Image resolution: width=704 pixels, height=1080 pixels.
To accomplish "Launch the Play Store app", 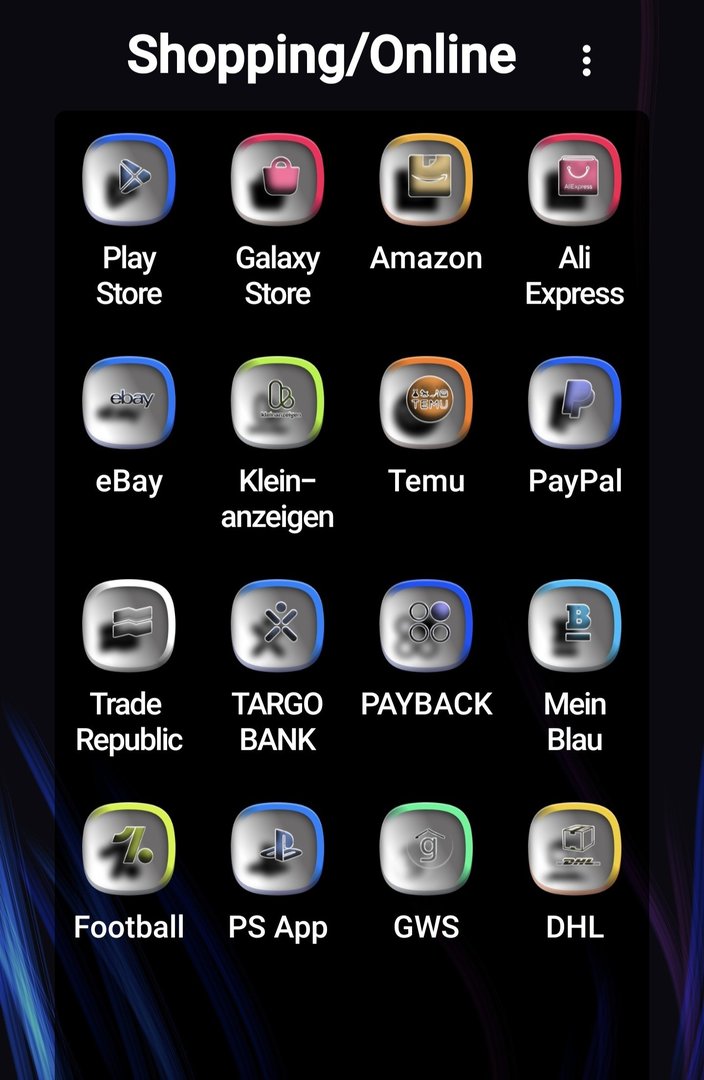I will [x=129, y=180].
